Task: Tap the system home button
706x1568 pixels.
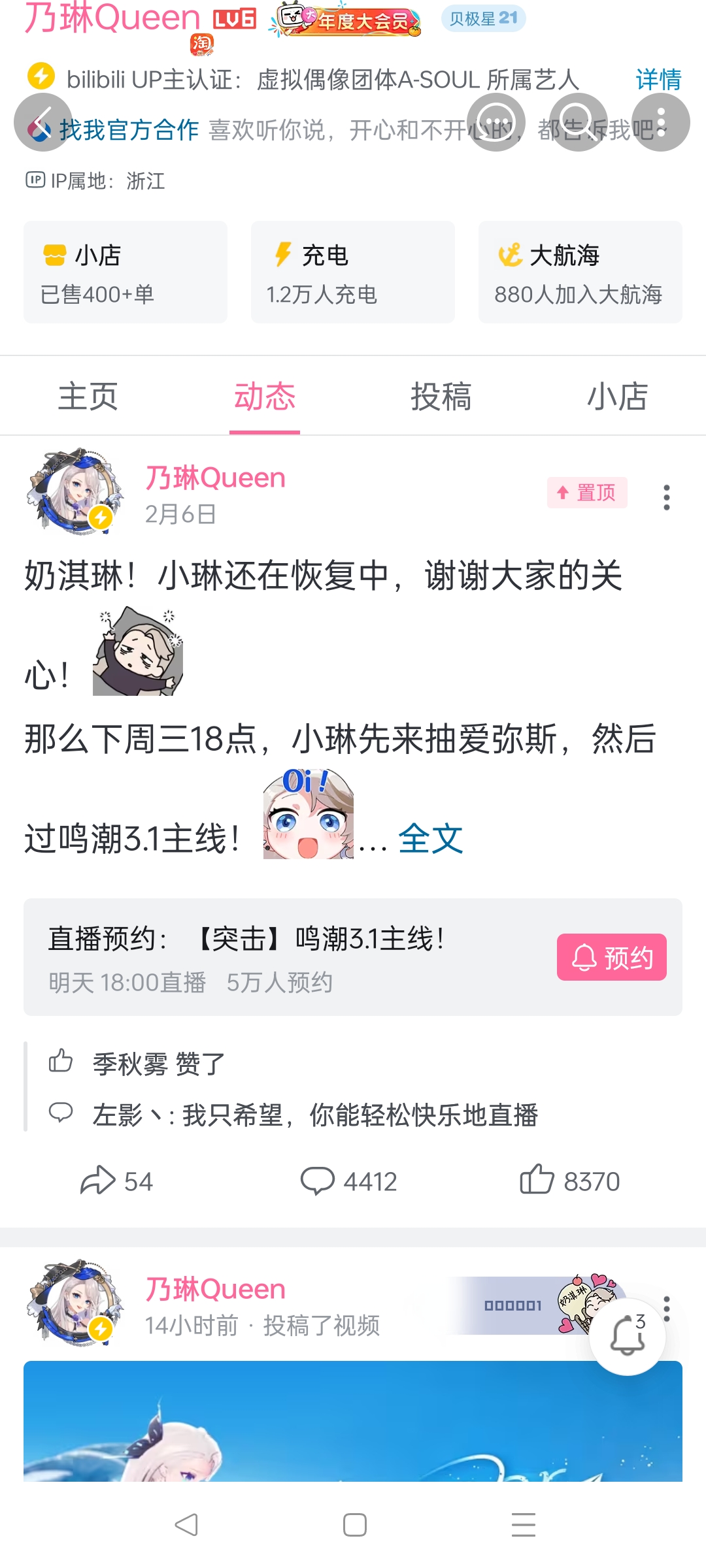Action: (354, 1525)
